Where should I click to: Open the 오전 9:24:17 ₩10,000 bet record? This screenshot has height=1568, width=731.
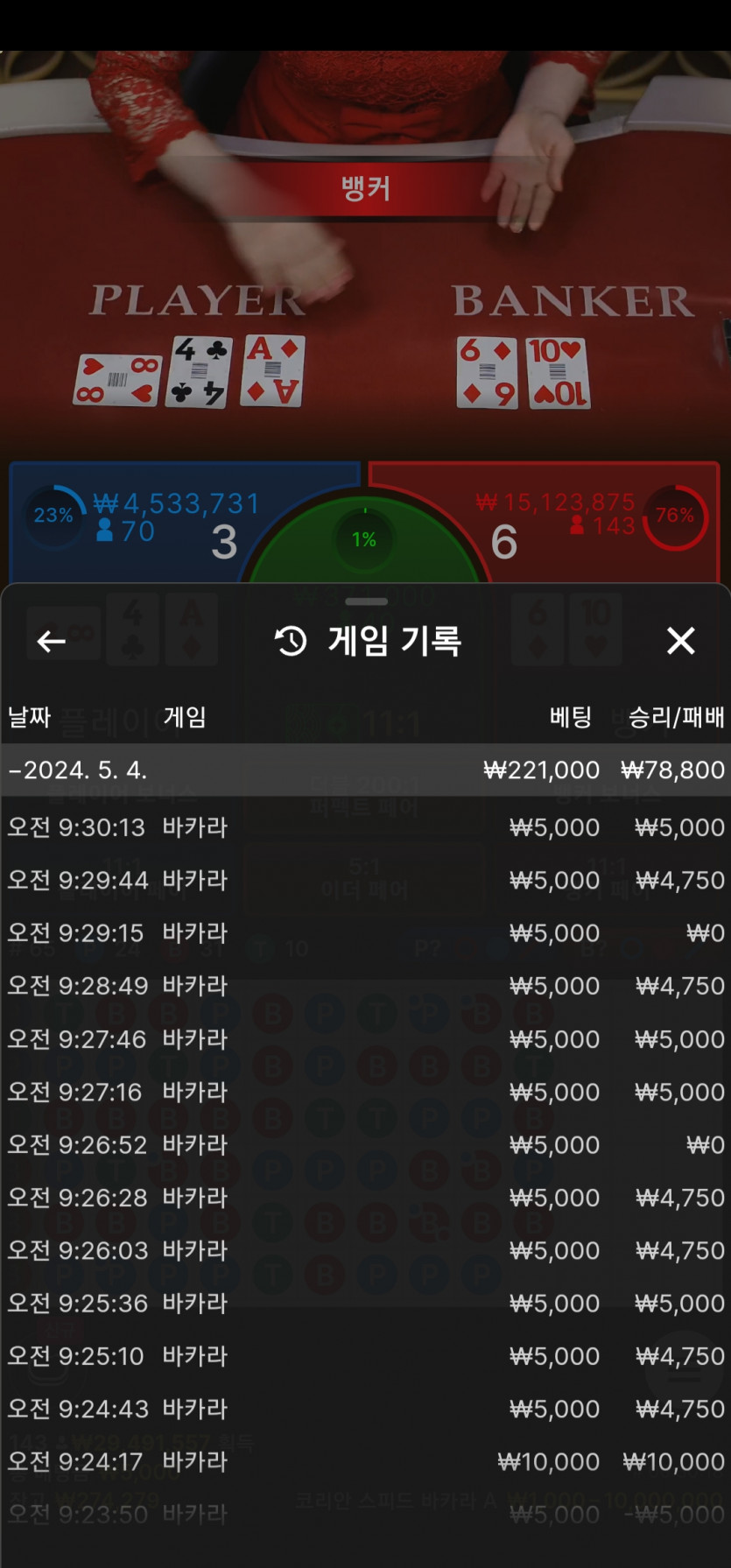click(x=365, y=1461)
